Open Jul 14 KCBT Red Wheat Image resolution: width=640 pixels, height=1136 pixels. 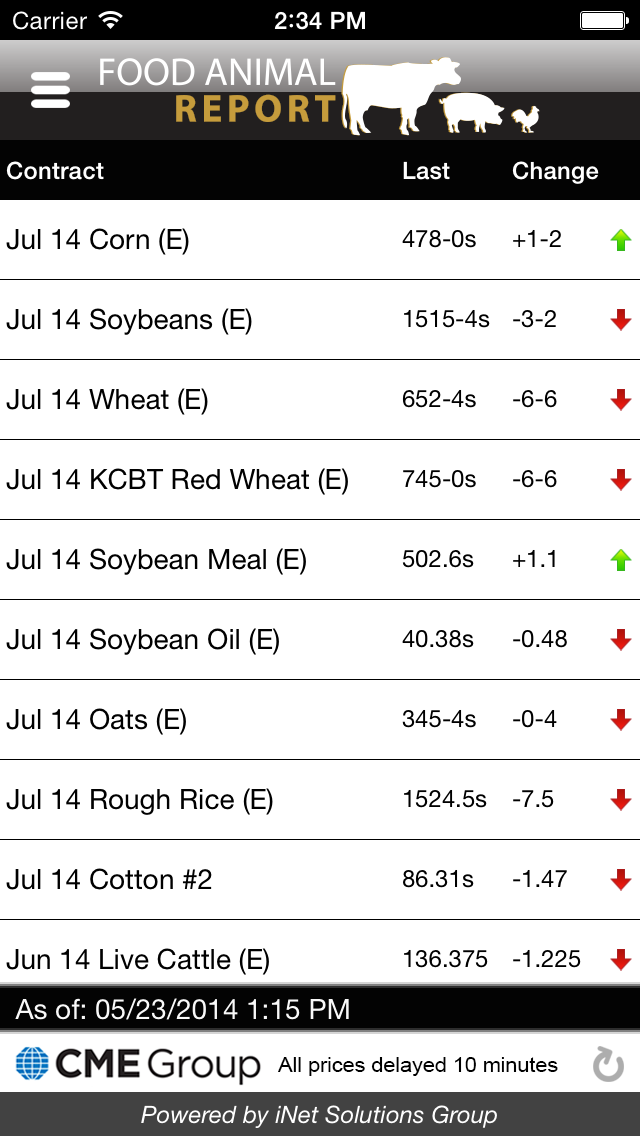[320, 480]
